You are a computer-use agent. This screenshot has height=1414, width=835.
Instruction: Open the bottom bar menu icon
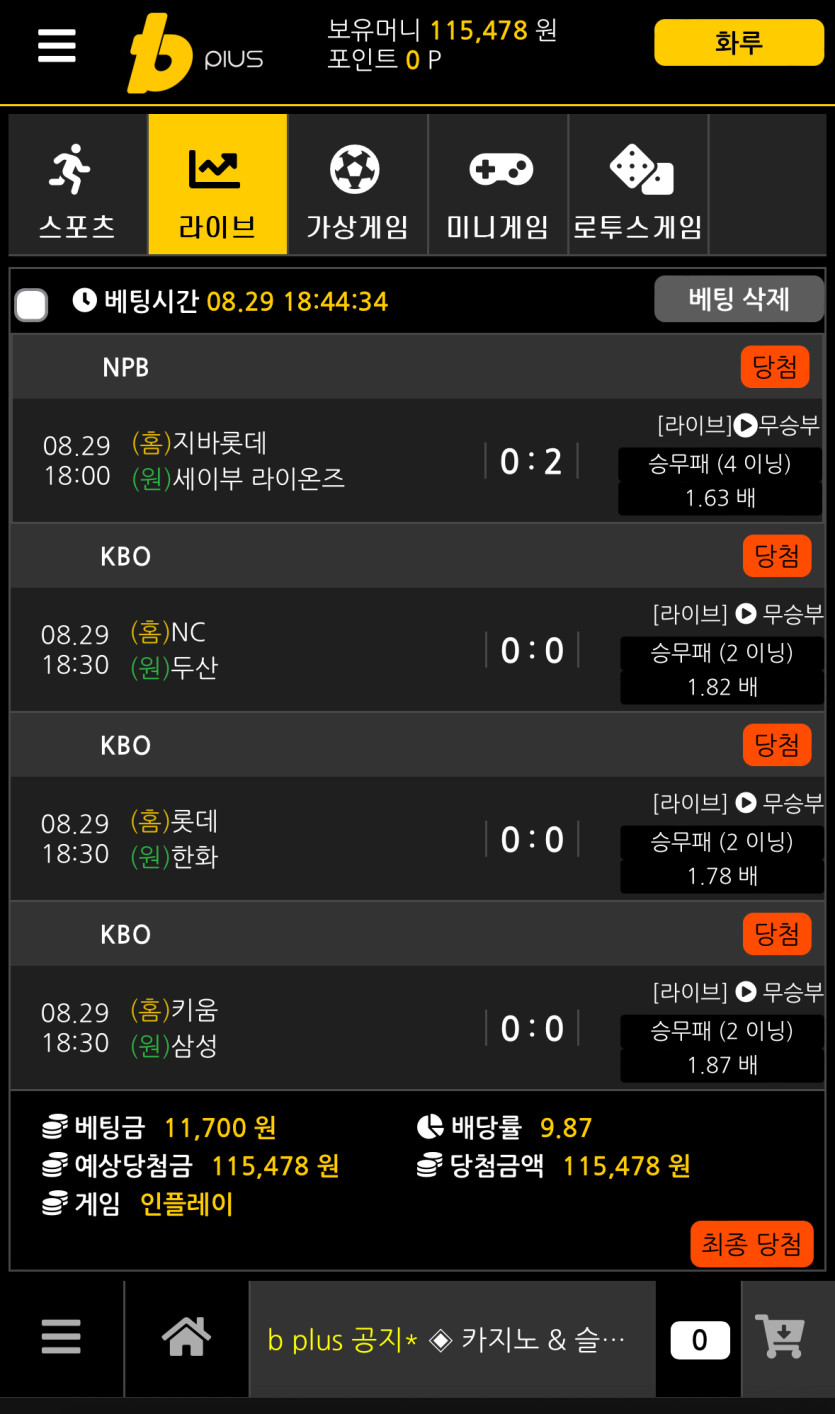[61, 1337]
